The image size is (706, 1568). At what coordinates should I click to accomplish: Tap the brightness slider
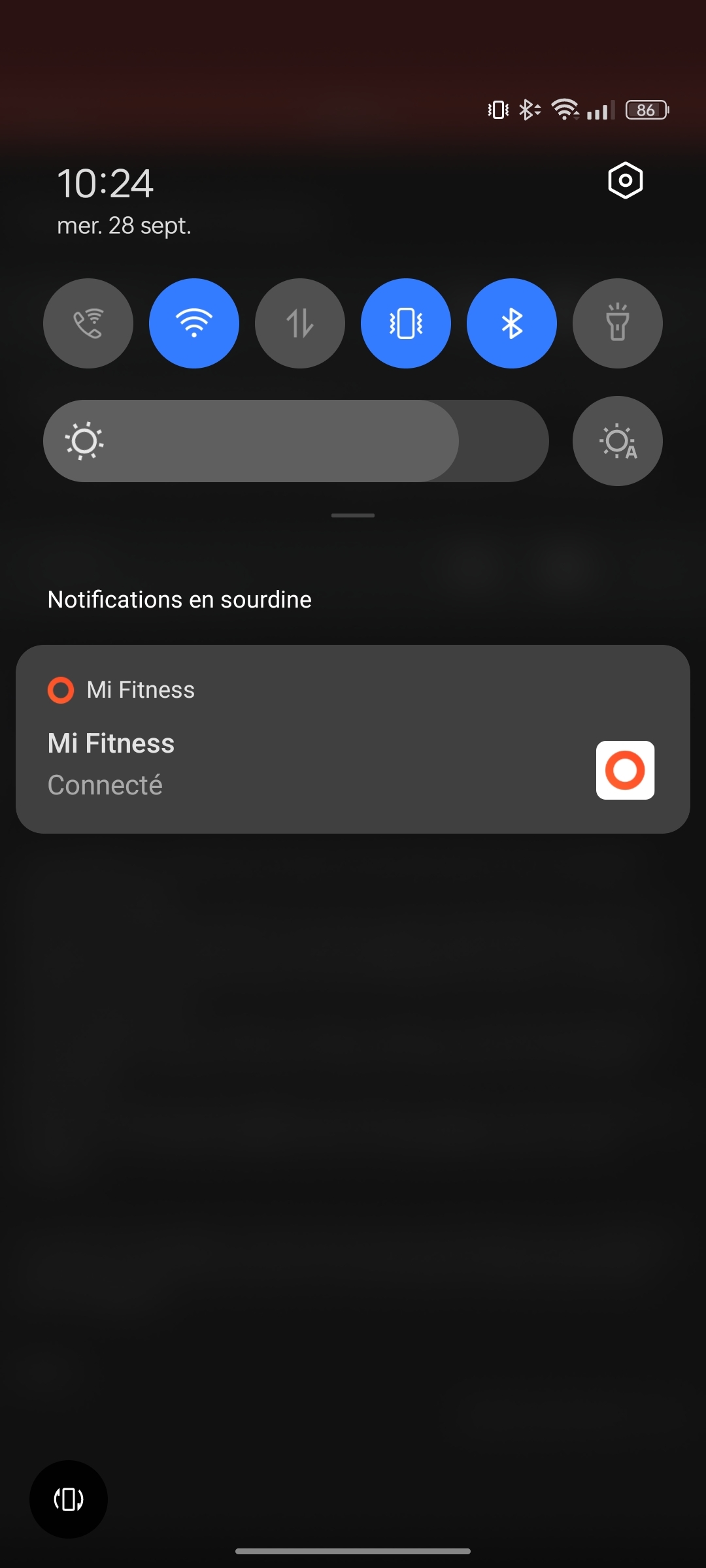(x=295, y=441)
